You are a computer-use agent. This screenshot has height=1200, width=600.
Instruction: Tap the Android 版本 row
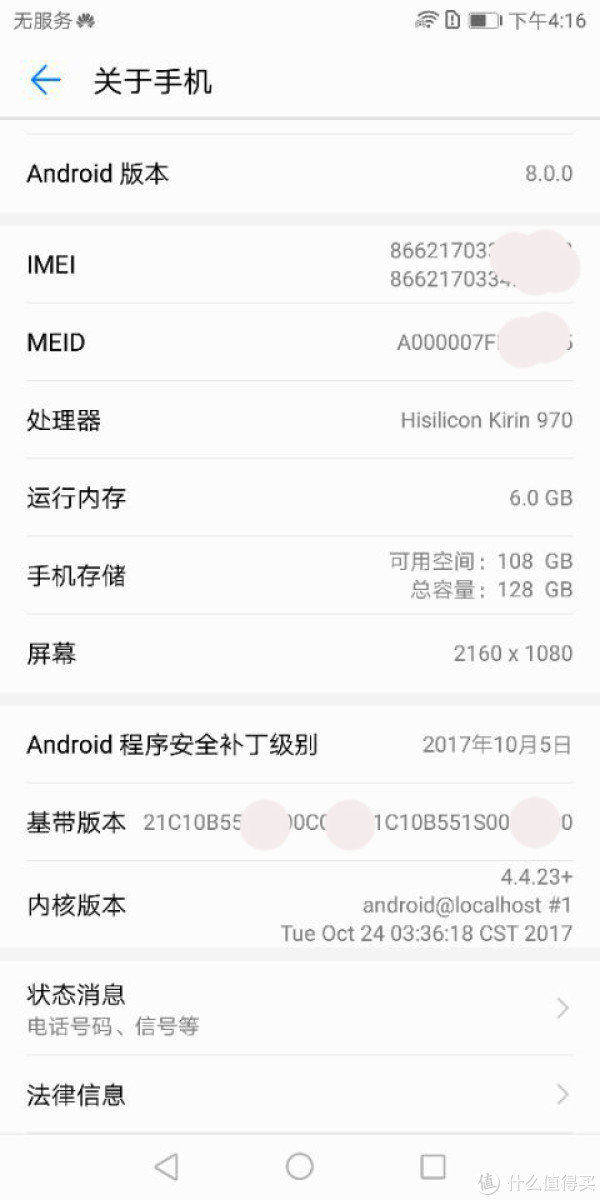(x=300, y=174)
